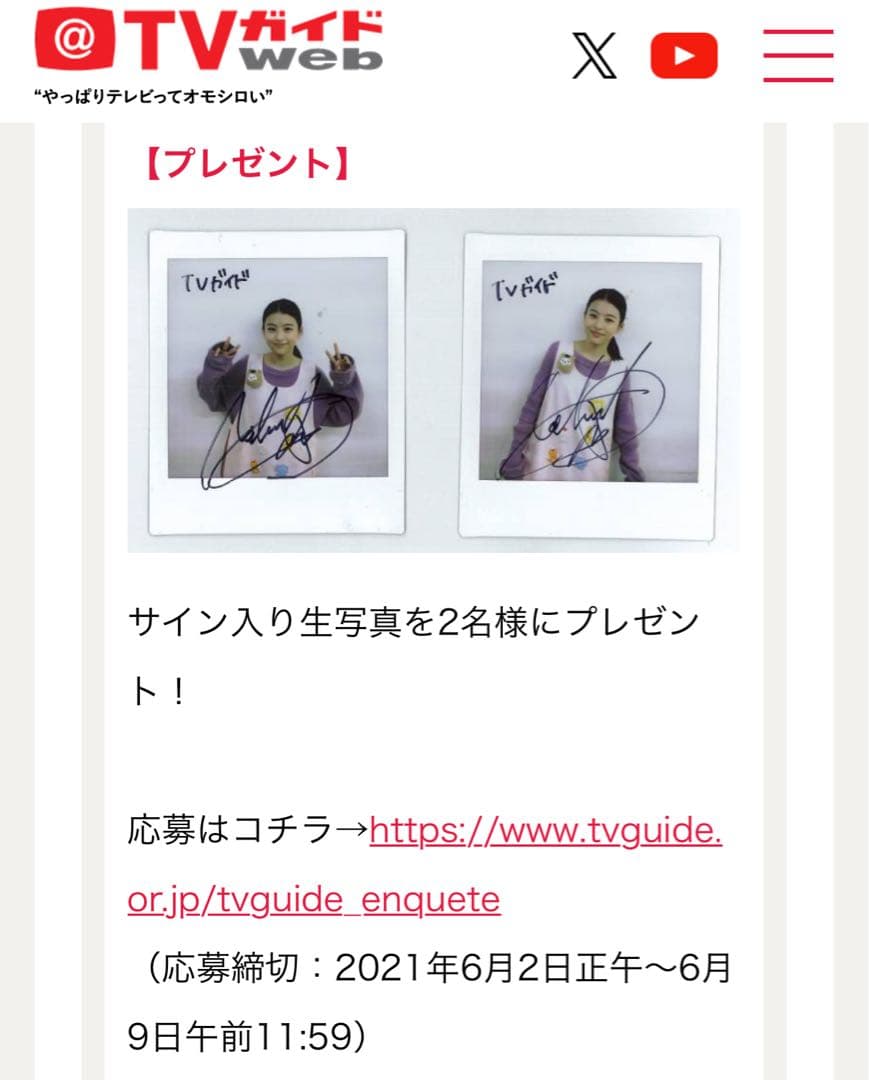The height and width of the screenshot is (1080, 869).
Task: View the signed polaroid present photo
Action: [x=433, y=380]
